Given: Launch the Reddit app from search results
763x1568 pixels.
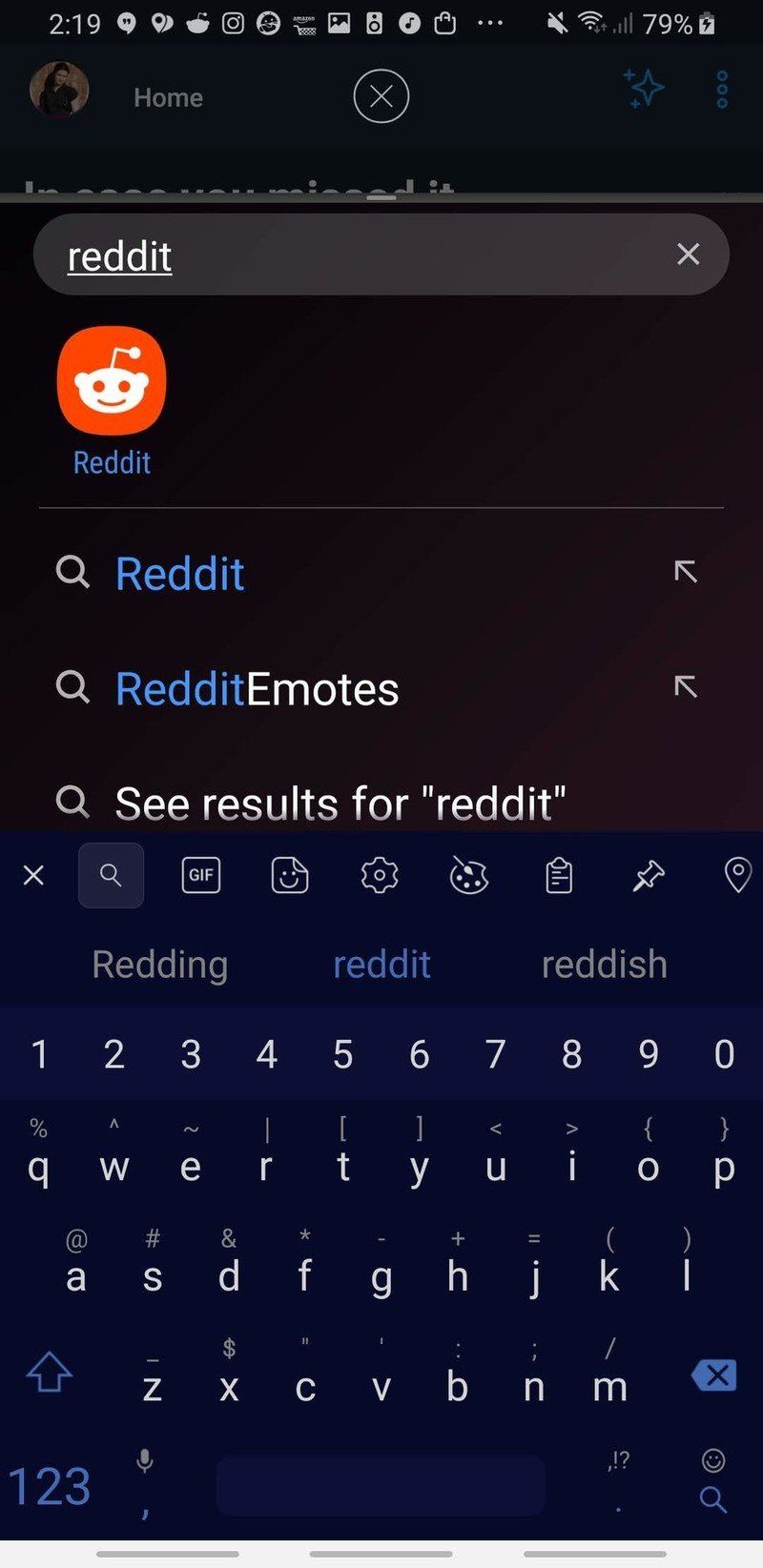Looking at the screenshot, I should pyautogui.click(x=112, y=379).
